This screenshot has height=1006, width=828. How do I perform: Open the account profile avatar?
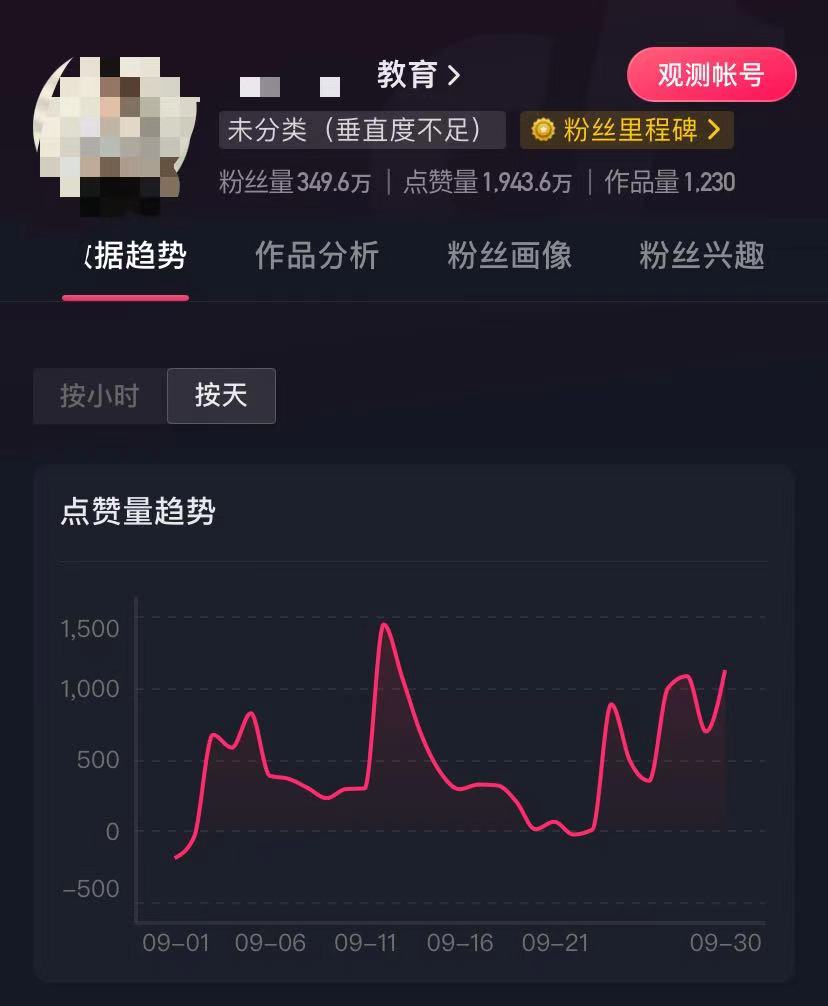[110, 133]
